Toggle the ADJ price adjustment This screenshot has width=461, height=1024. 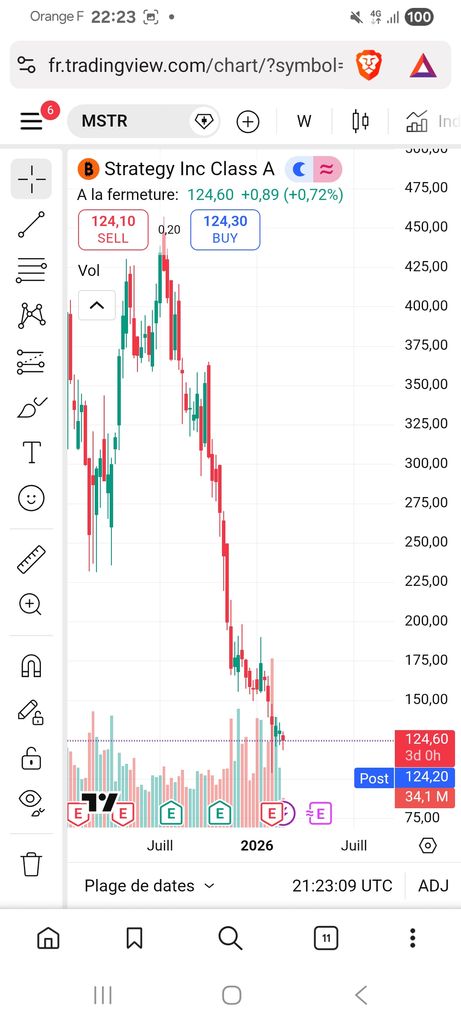tap(434, 886)
